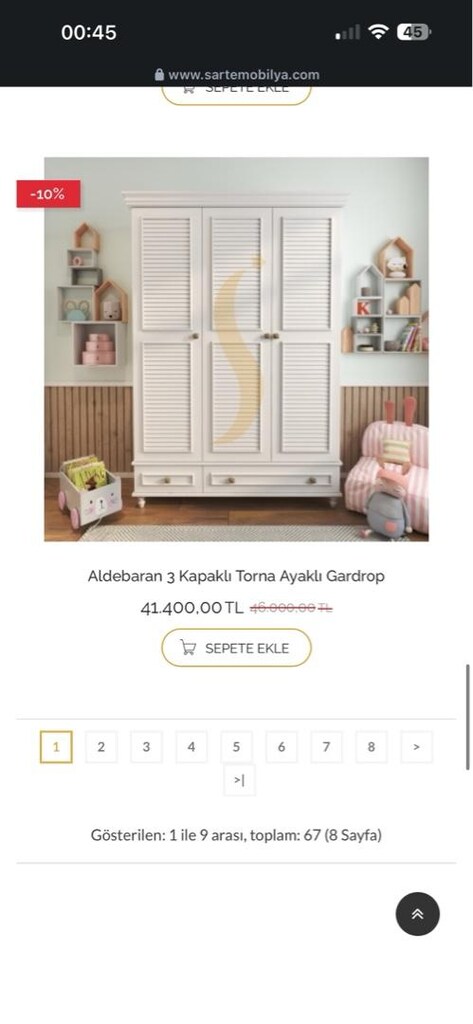The image size is (473, 1024).
Task: Open the Aldebaran 3 Kapaklı Gardrop product image
Action: [x=236, y=349]
